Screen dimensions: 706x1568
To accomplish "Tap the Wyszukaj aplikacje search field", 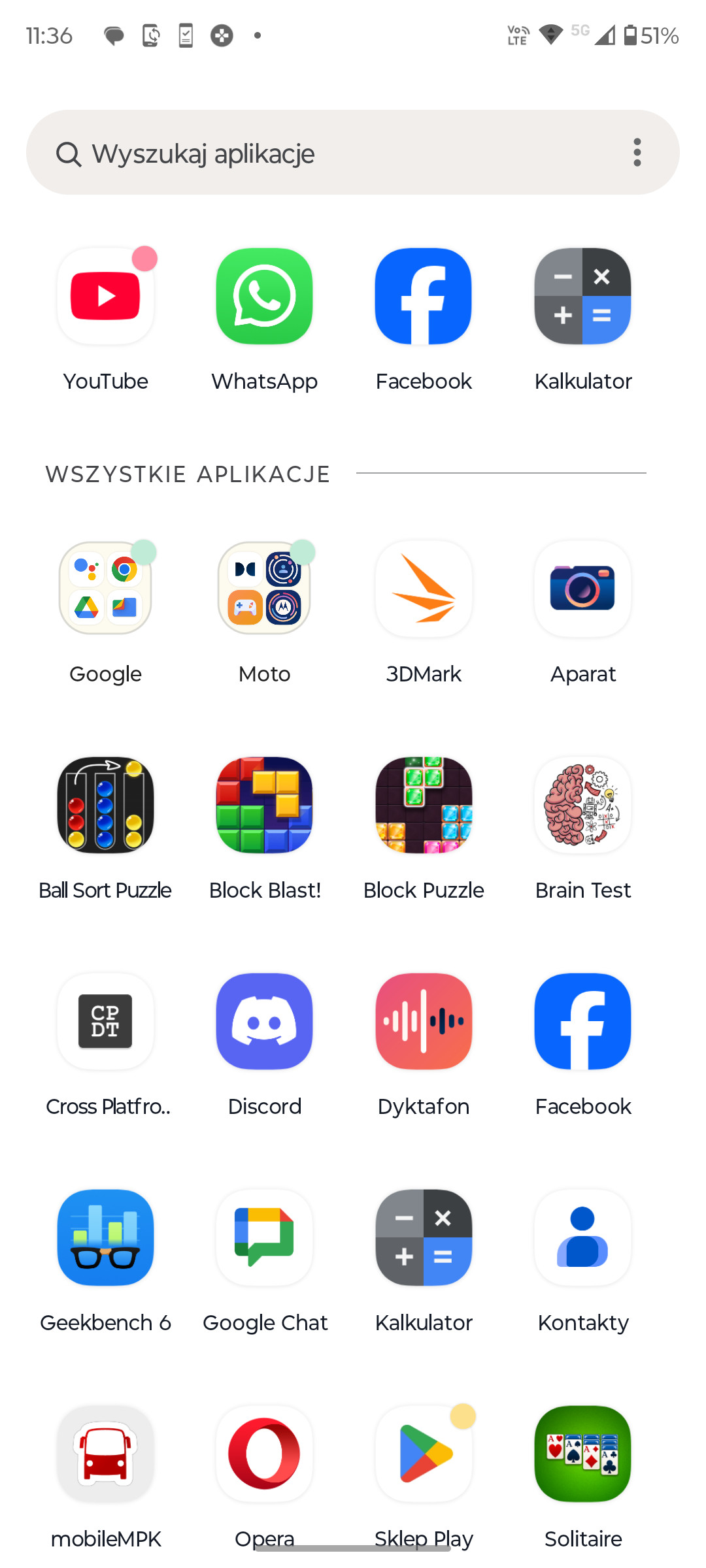I will [327, 153].
